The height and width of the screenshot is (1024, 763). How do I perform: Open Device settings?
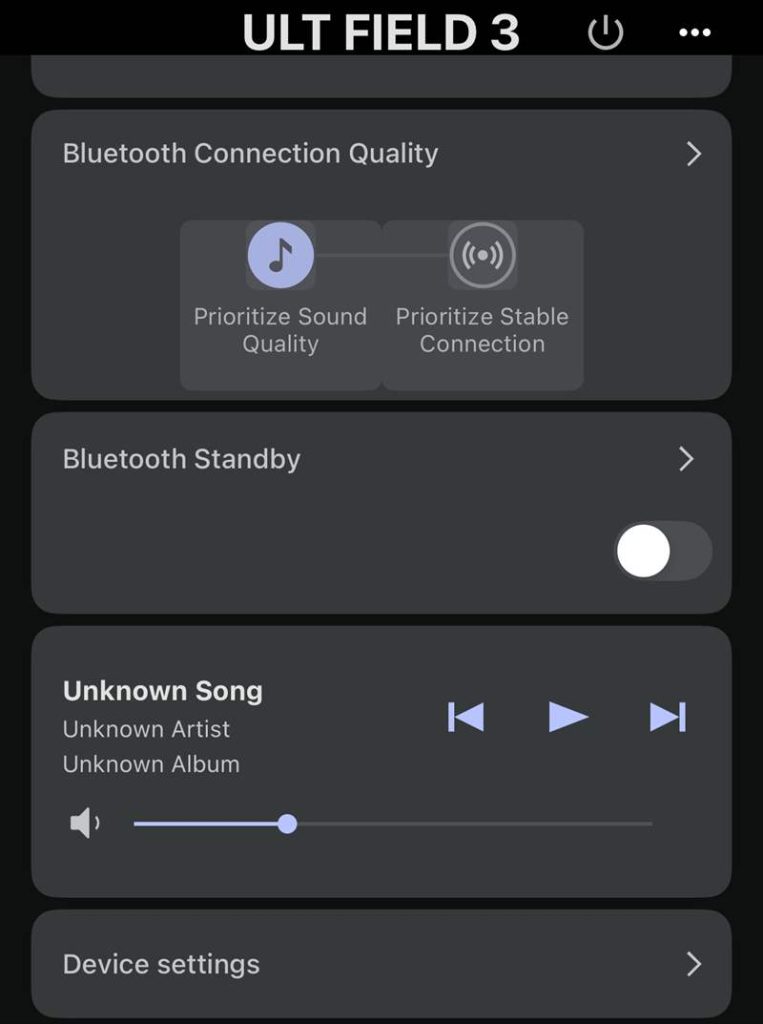381,964
